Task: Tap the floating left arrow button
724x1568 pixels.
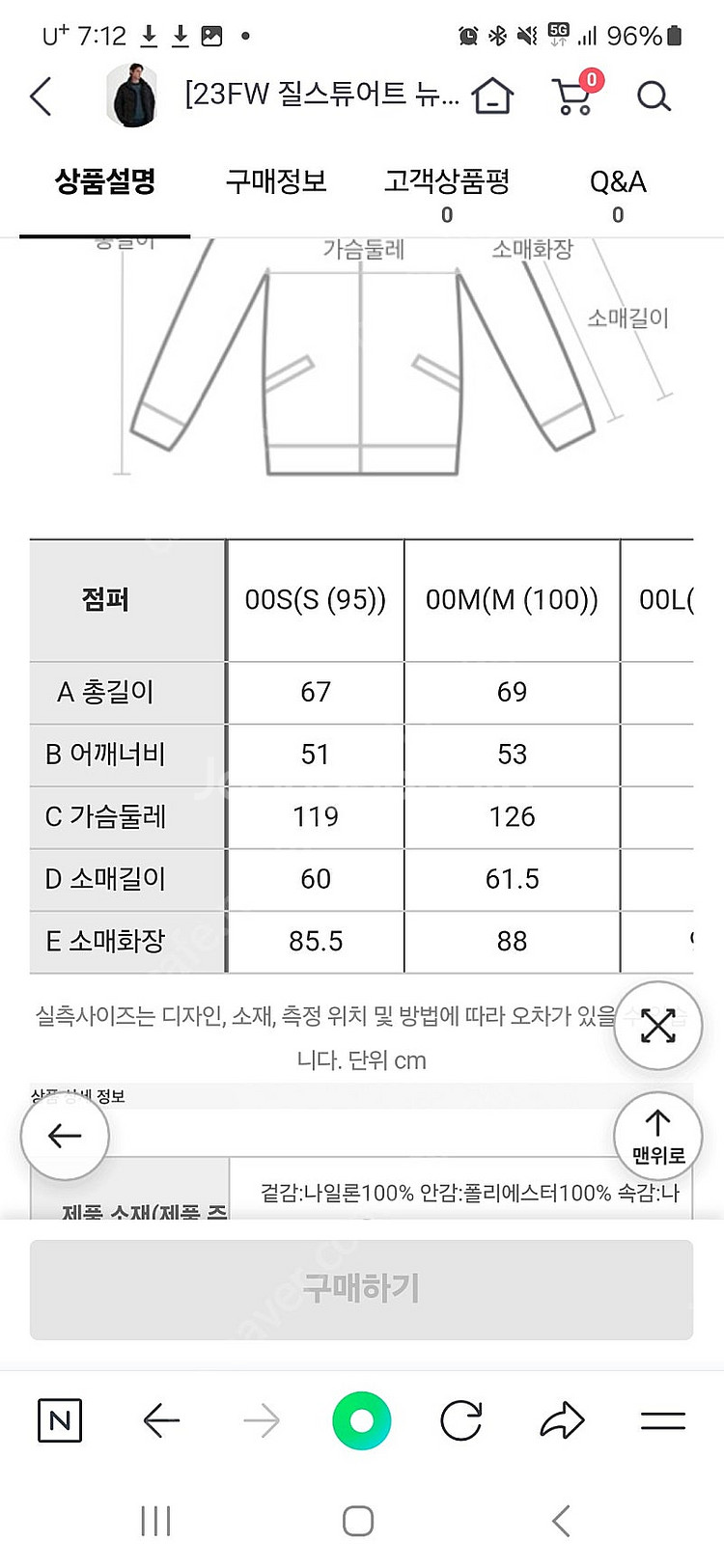Action: pos(65,1137)
